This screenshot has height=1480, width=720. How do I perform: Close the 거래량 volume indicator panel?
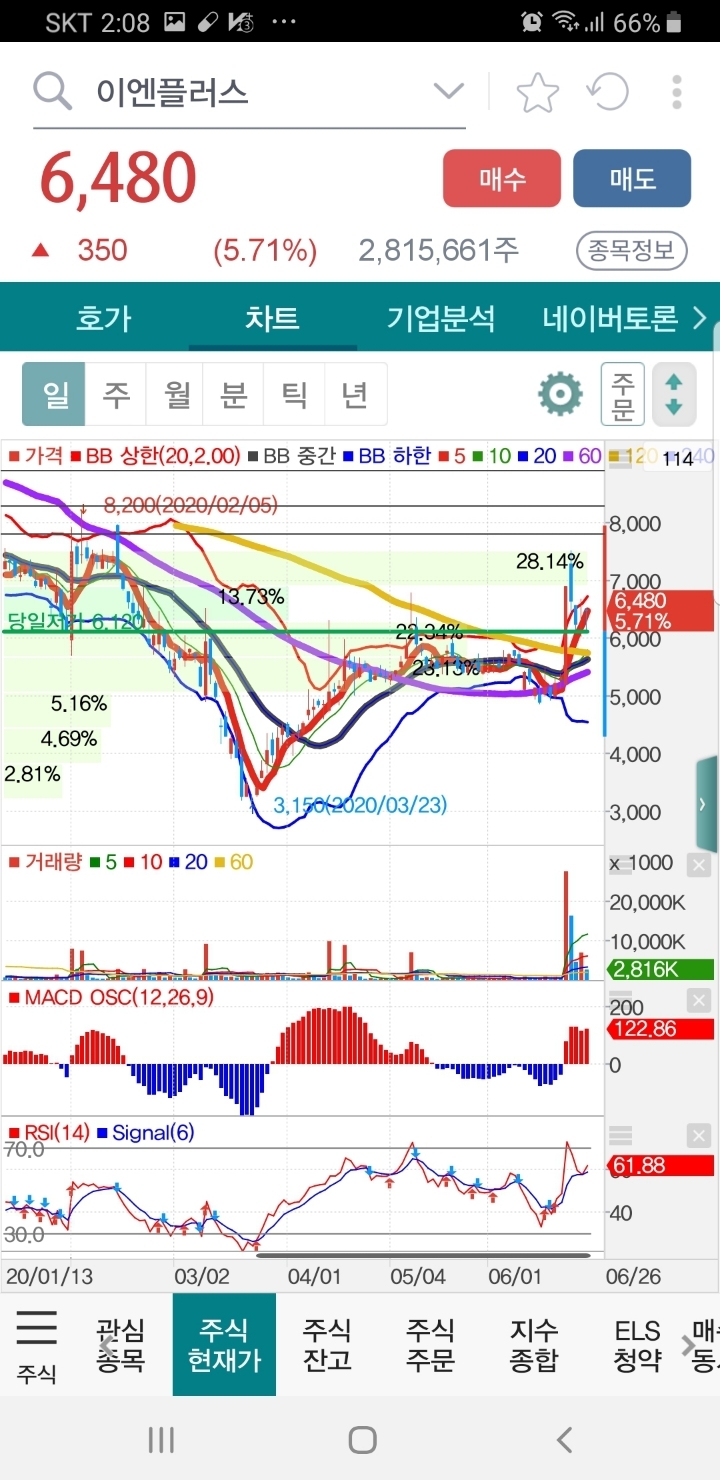(x=700, y=865)
